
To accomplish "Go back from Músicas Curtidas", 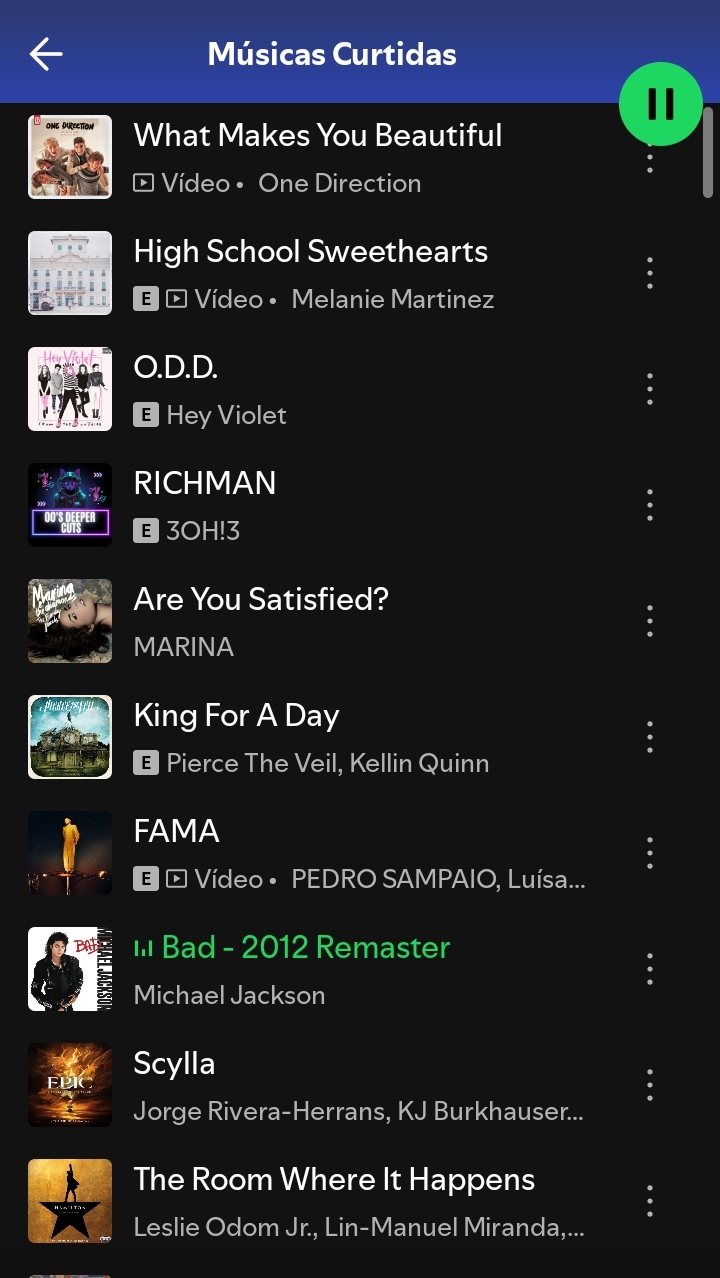I will pyautogui.click(x=46, y=54).
